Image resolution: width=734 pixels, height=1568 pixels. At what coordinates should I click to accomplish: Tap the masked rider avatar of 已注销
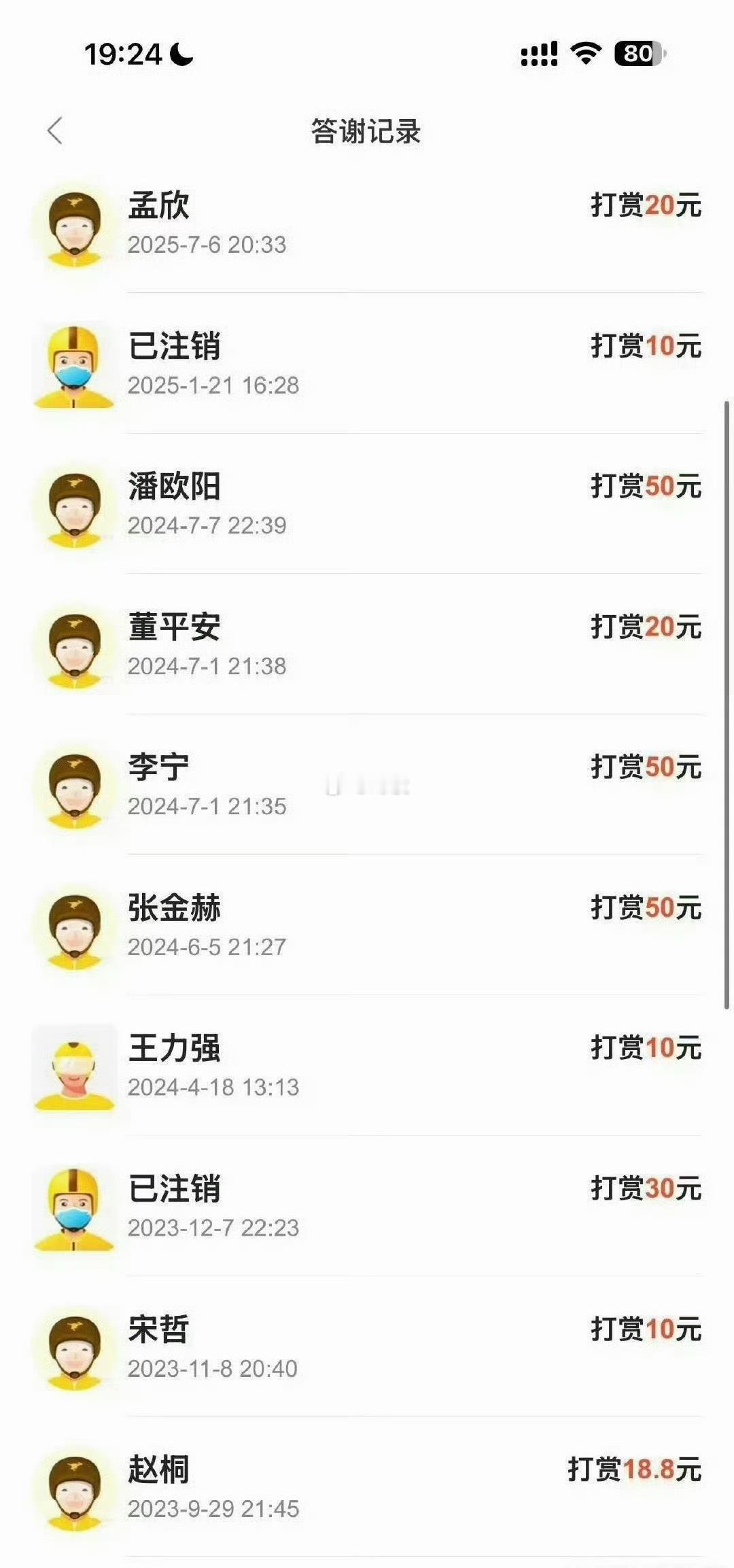pos(75,367)
